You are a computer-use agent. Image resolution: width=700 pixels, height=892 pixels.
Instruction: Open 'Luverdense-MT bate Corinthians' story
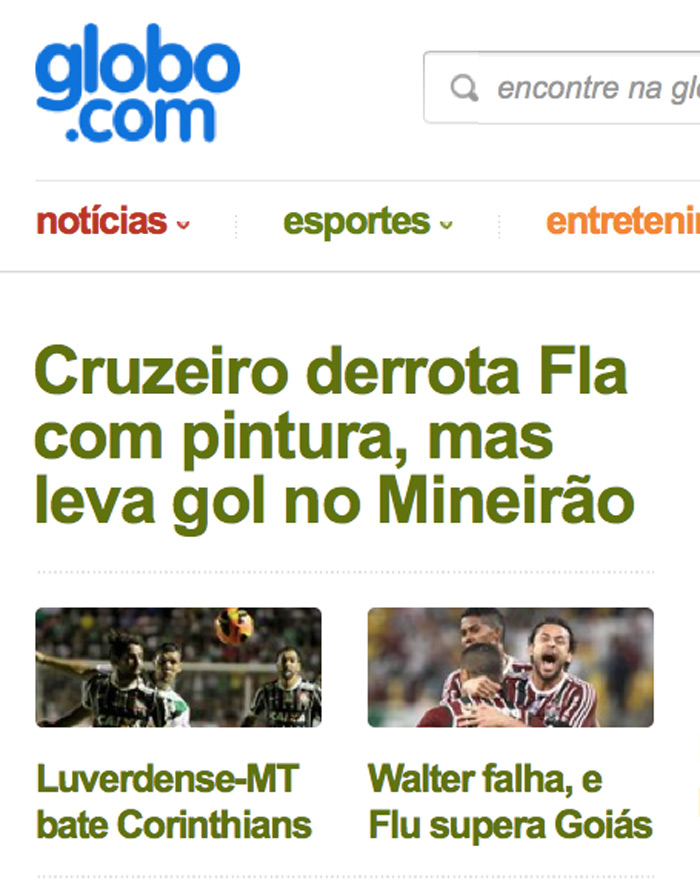coord(174,802)
